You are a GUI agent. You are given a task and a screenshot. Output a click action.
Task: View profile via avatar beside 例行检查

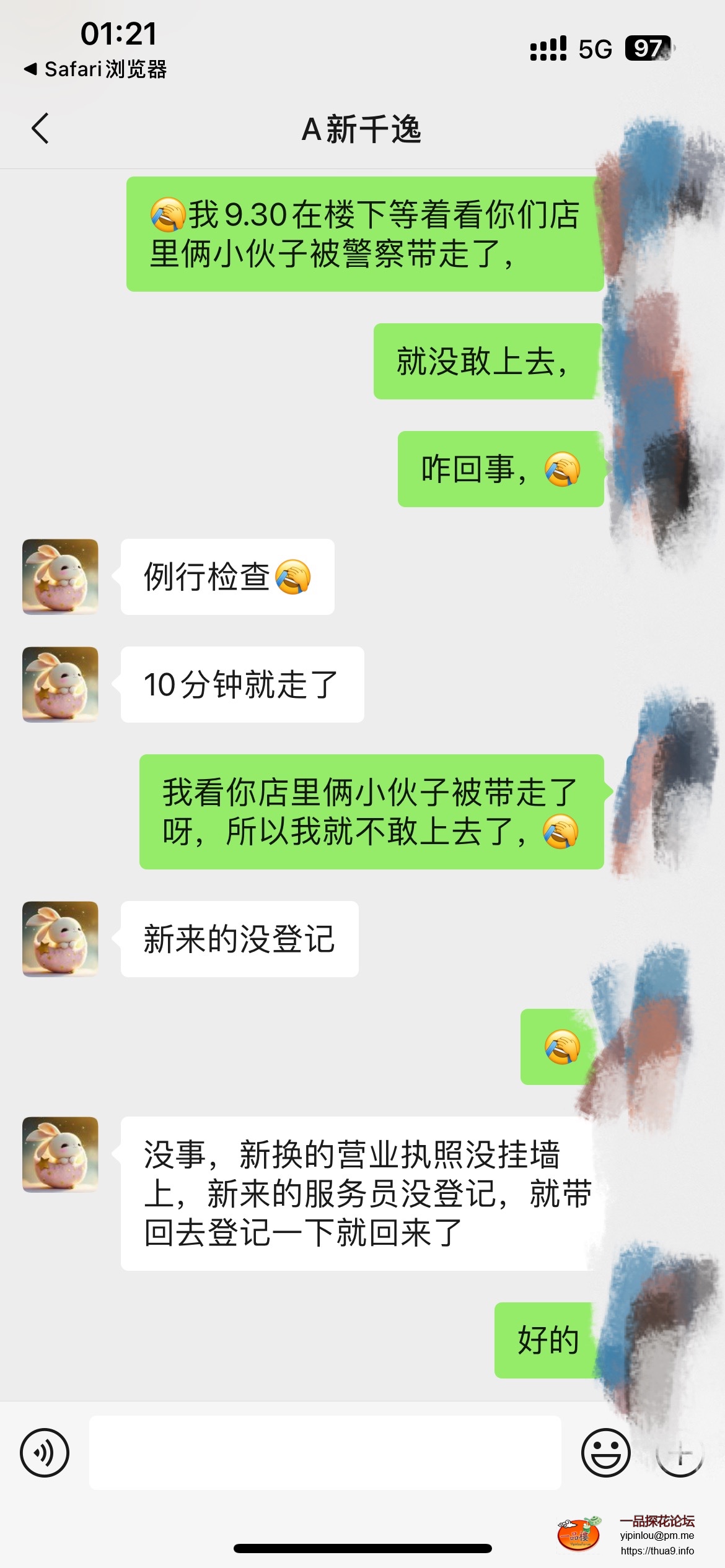coord(60,577)
